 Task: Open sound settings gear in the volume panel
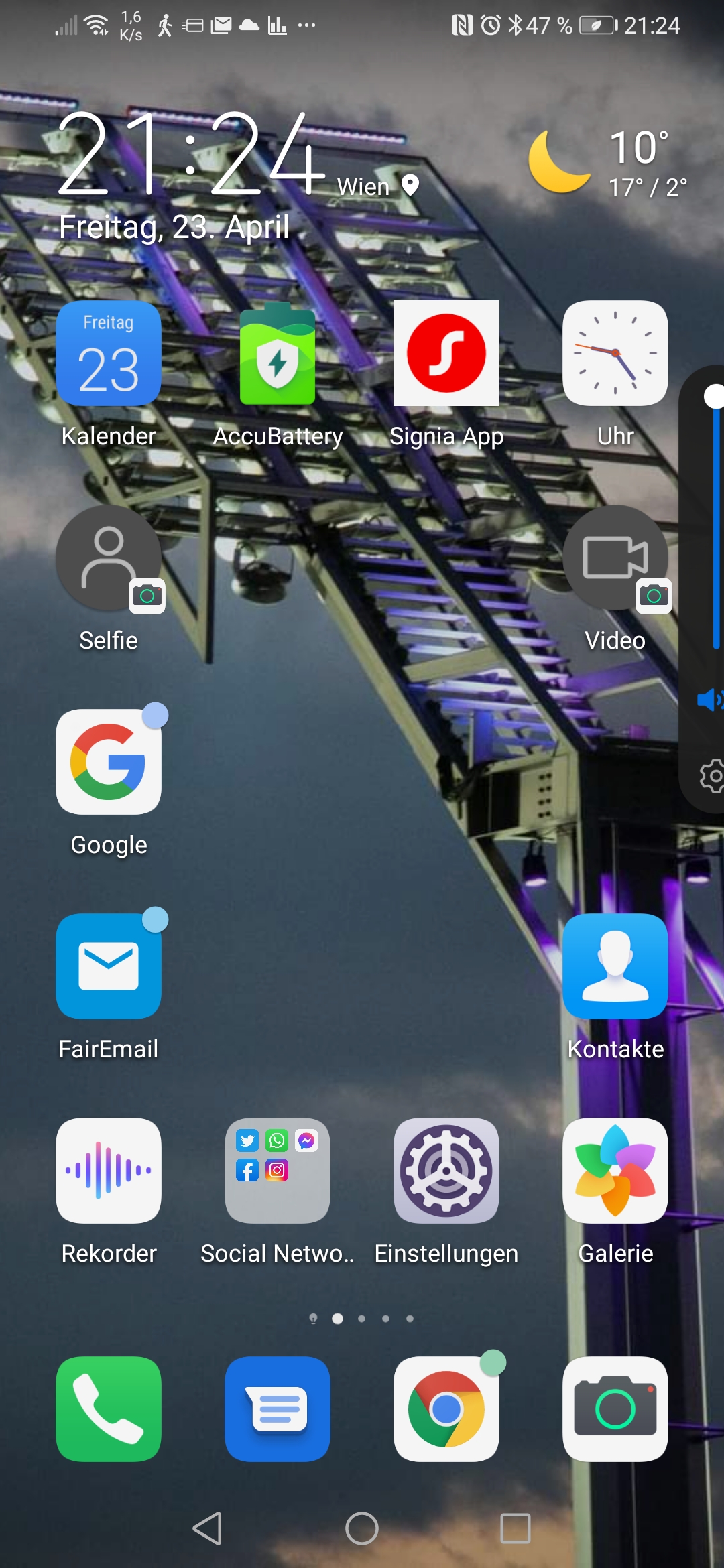pos(712,776)
